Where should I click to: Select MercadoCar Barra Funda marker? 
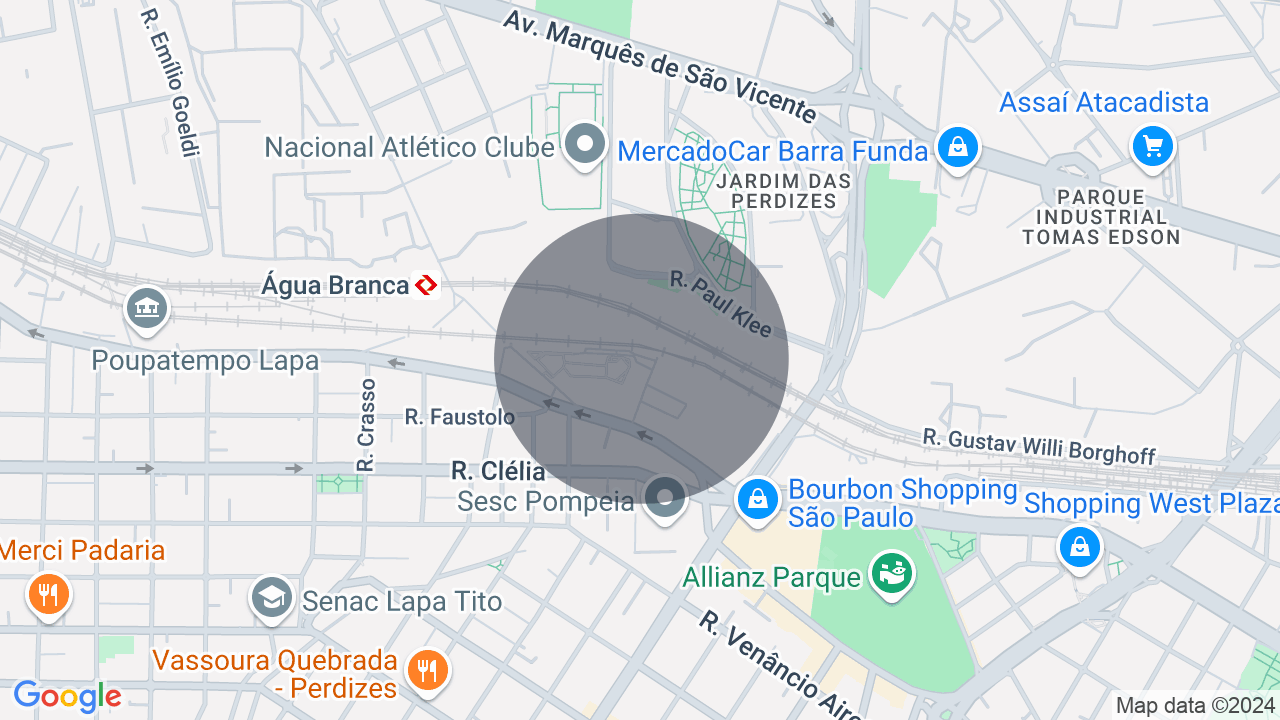click(957, 147)
